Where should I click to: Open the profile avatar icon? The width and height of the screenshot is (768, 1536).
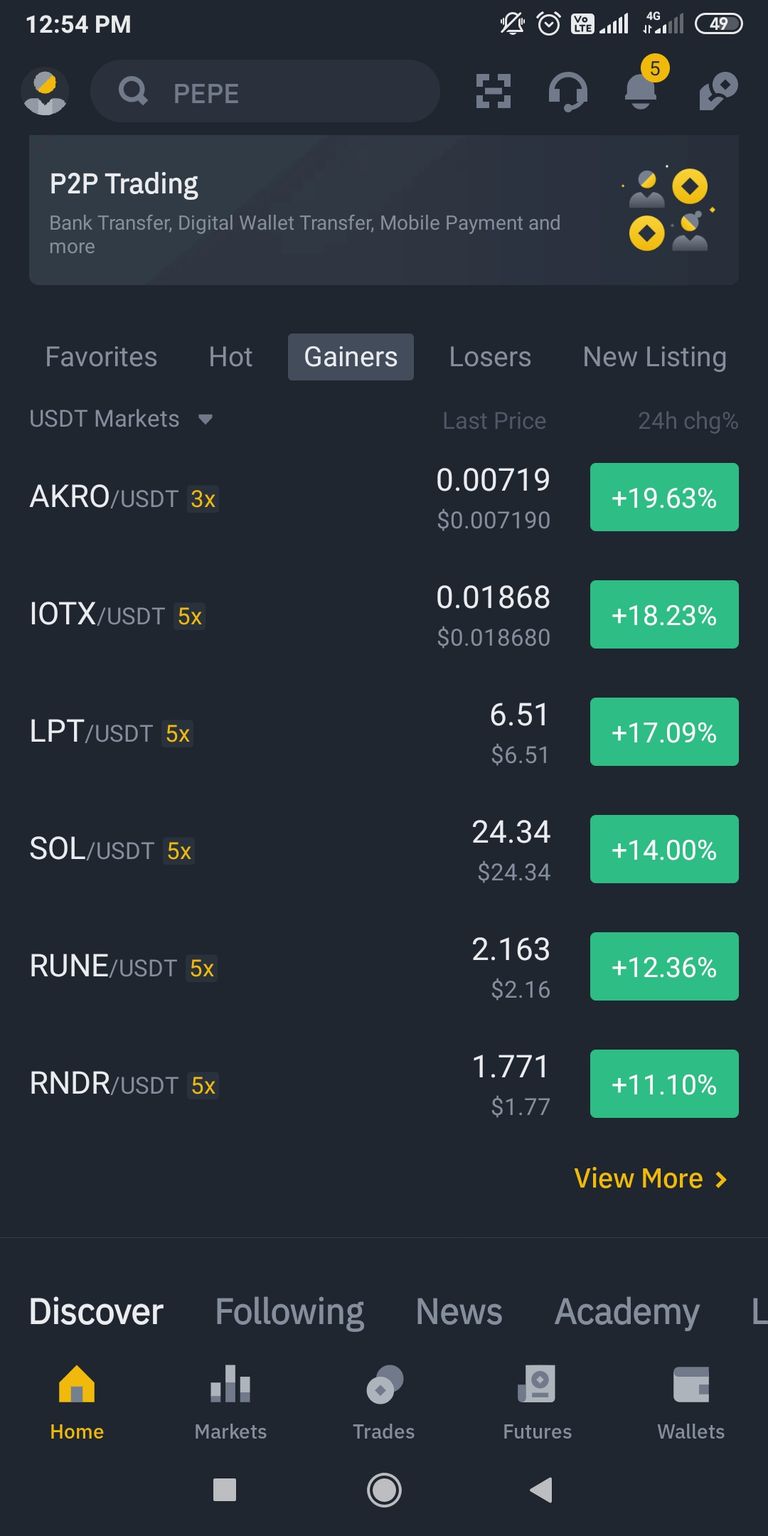[45, 92]
